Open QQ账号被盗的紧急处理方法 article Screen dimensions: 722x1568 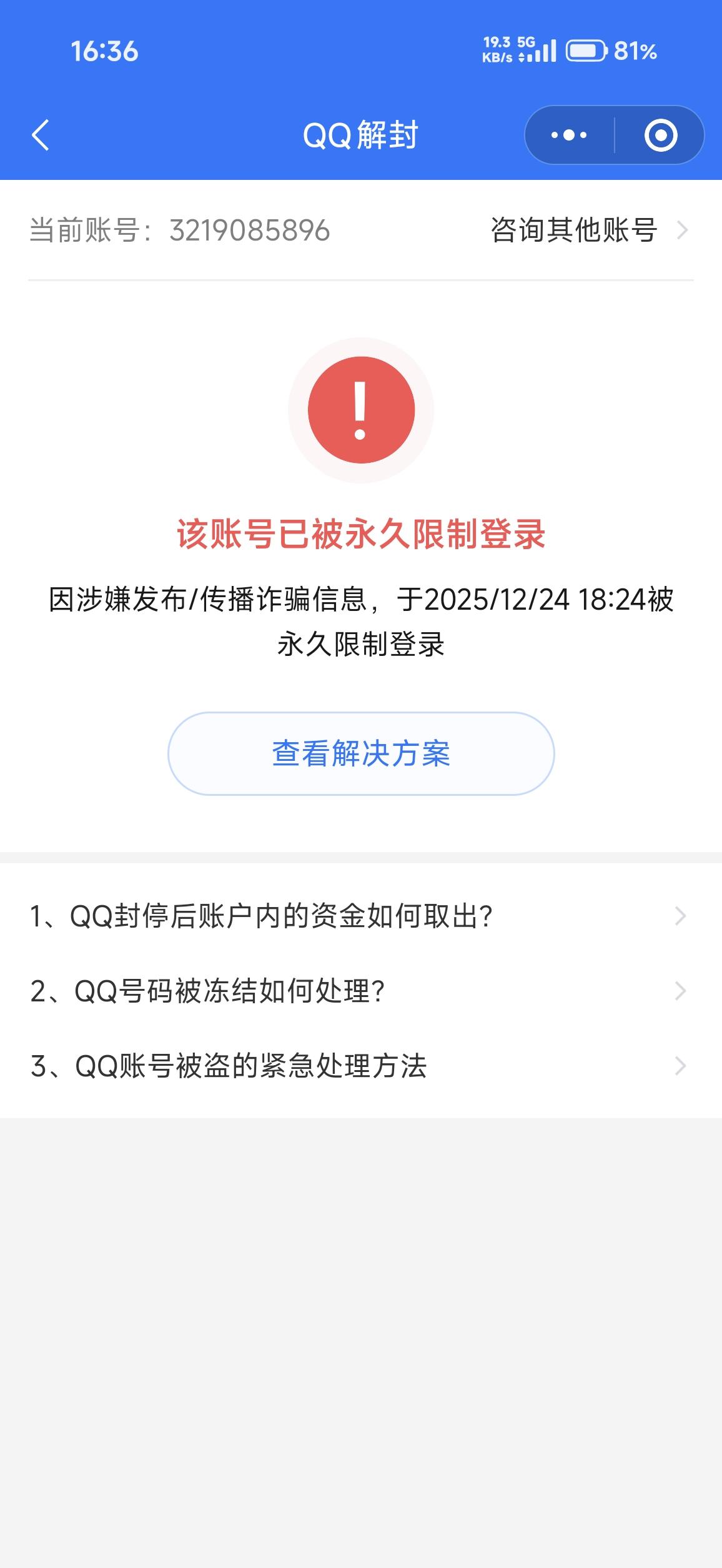[x=361, y=1066]
